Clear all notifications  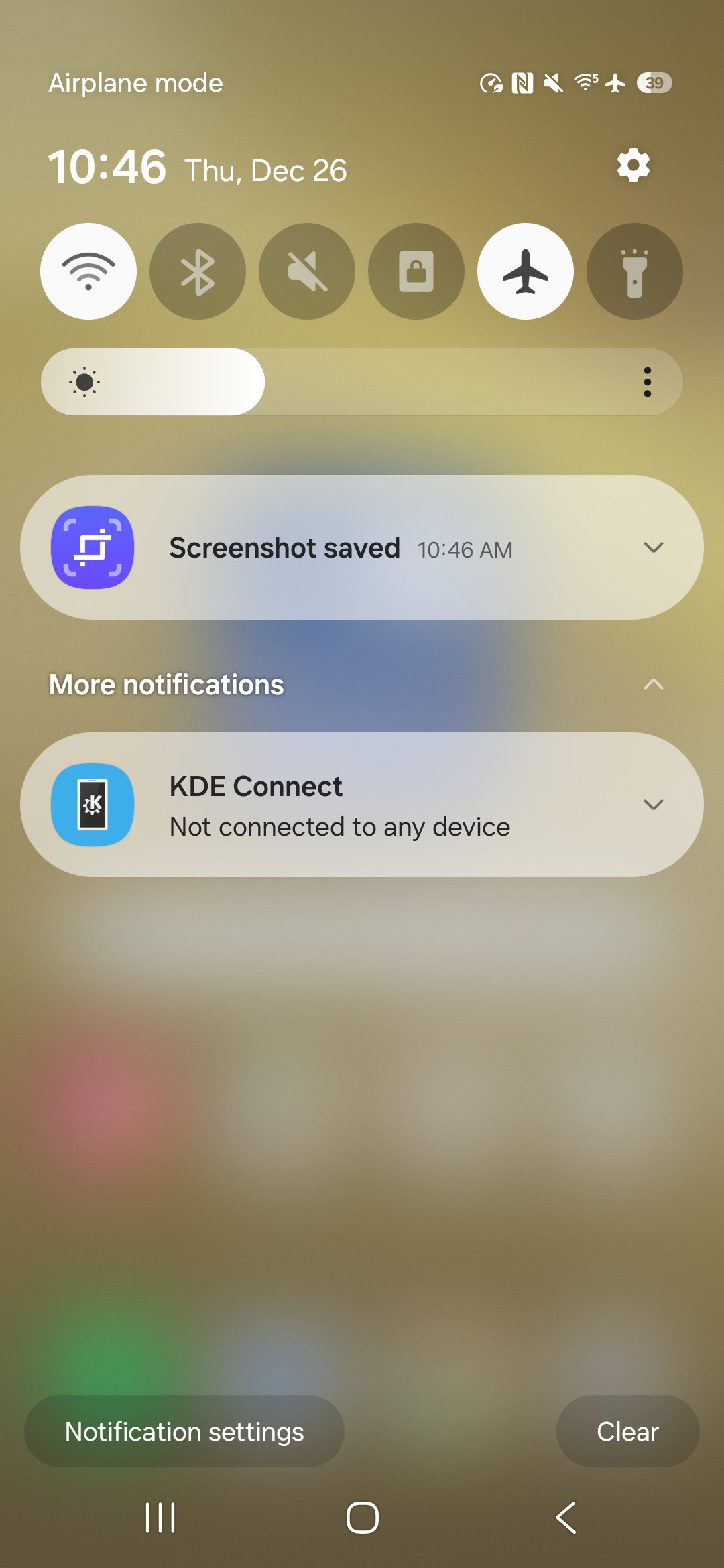click(627, 1431)
